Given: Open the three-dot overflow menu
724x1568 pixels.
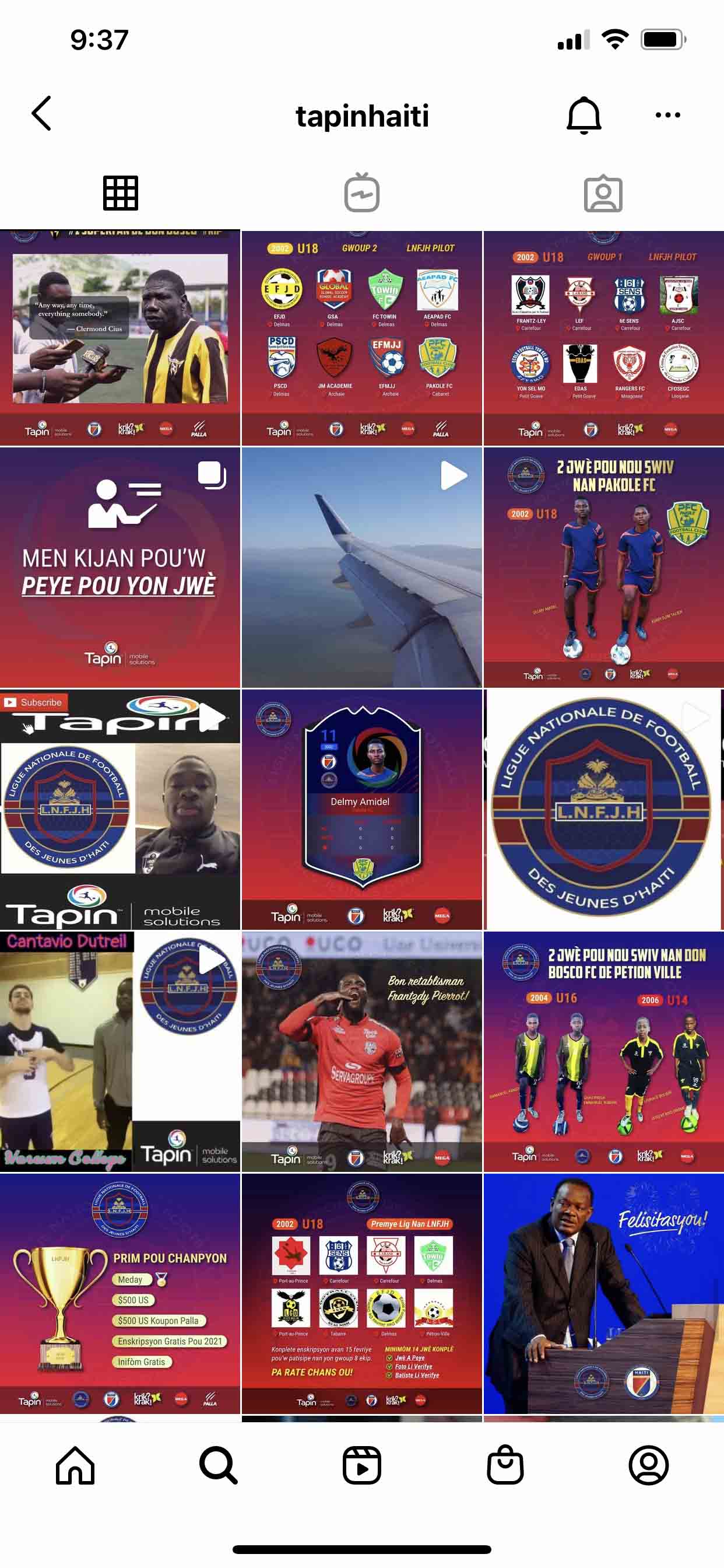Looking at the screenshot, I should pos(667,115).
